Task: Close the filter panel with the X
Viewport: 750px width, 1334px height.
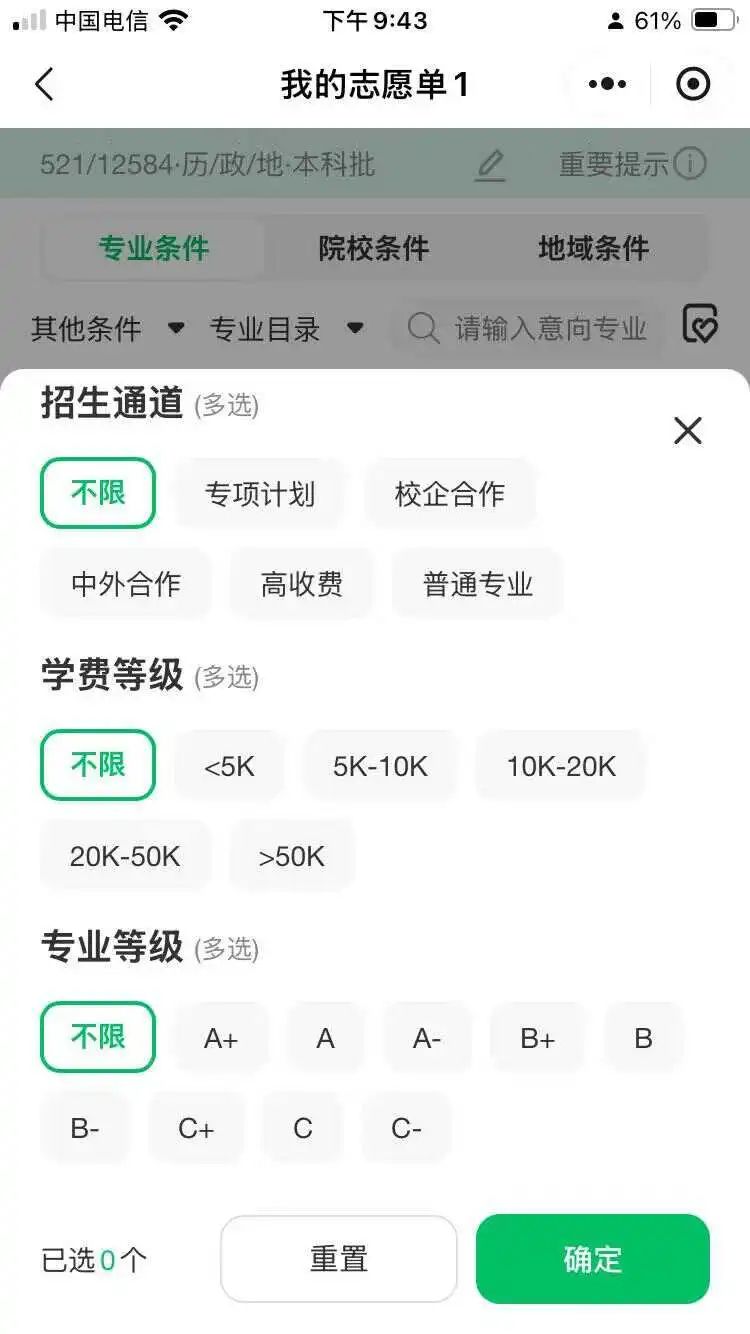Action: click(x=687, y=430)
